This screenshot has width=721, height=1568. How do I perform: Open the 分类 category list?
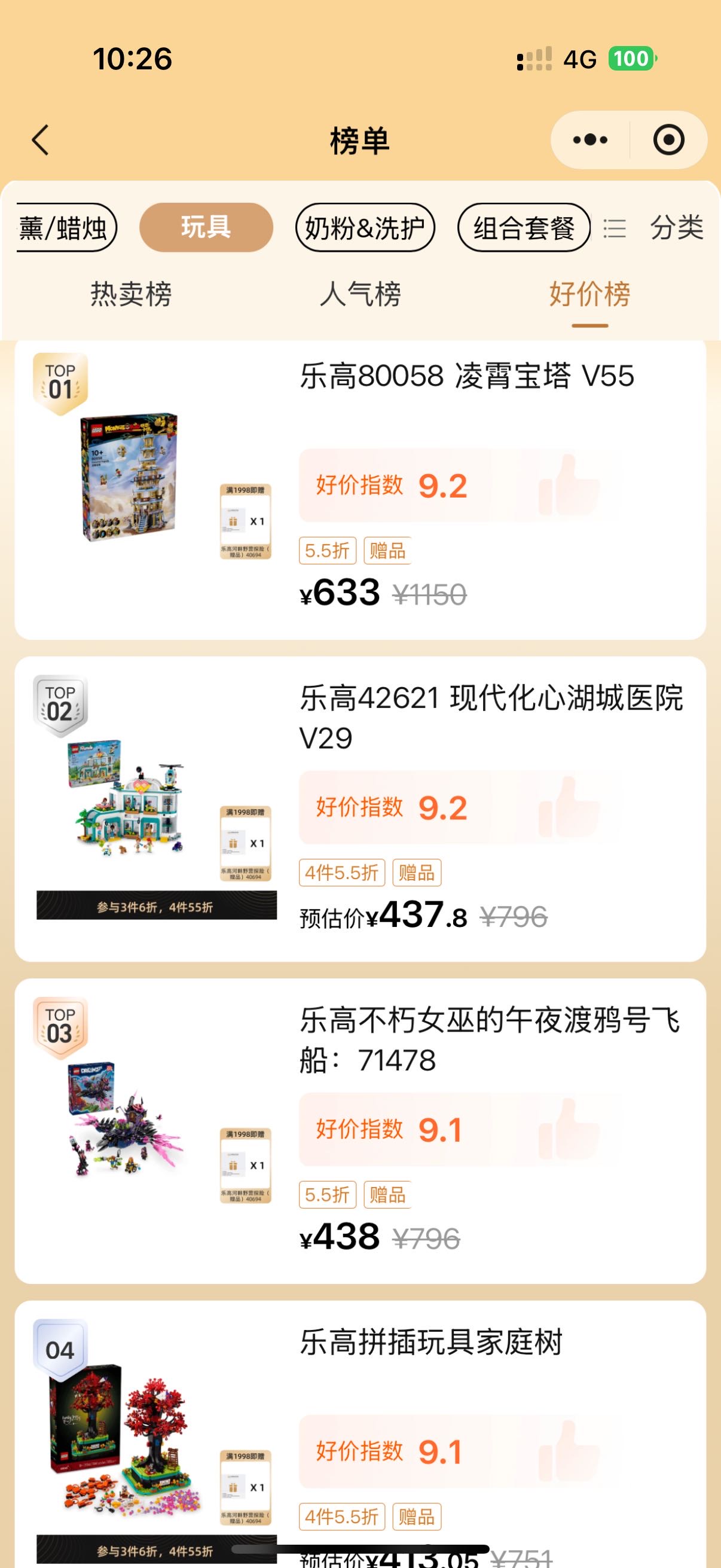click(653, 228)
